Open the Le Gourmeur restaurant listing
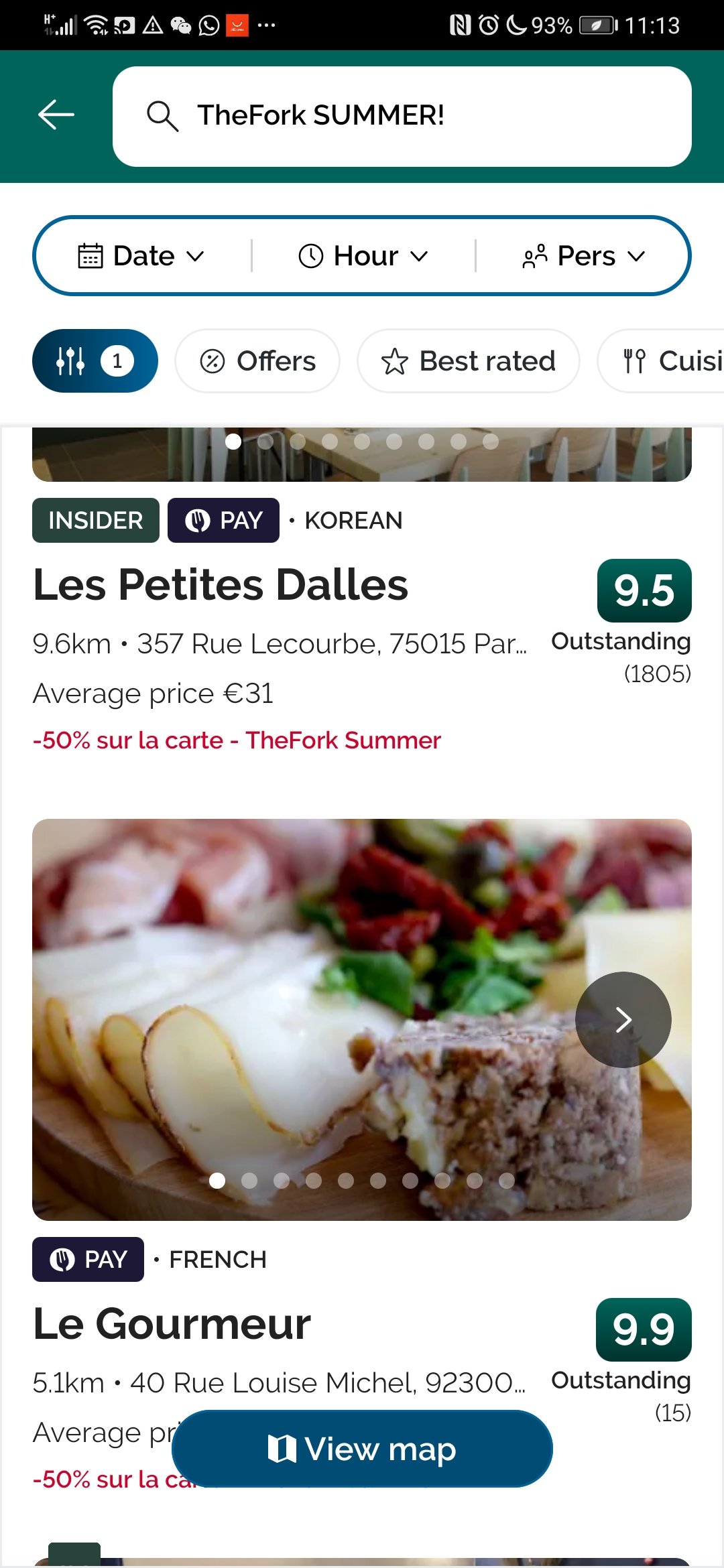The height and width of the screenshot is (1568, 724). [x=172, y=1324]
